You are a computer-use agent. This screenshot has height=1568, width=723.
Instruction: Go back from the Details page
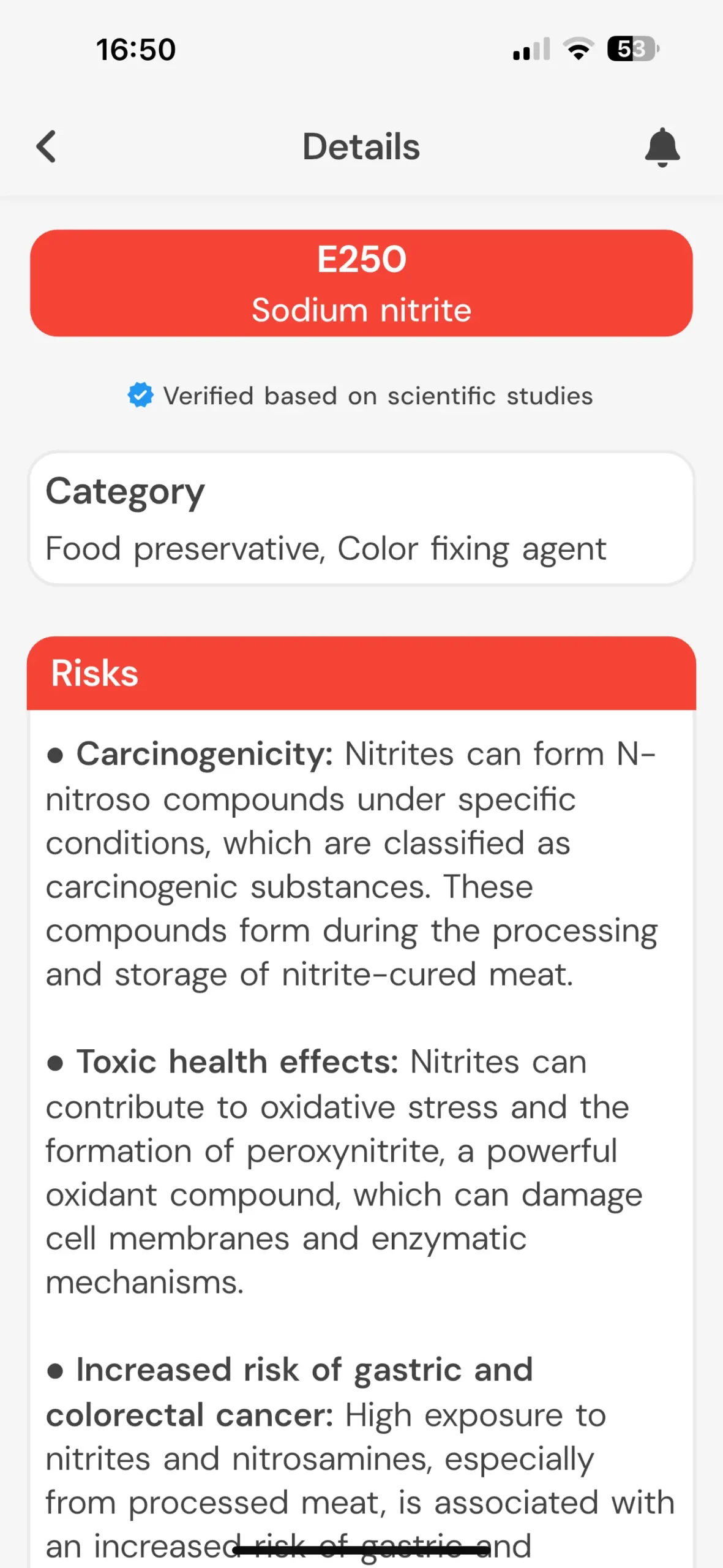pyautogui.click(x=47, y=146)
